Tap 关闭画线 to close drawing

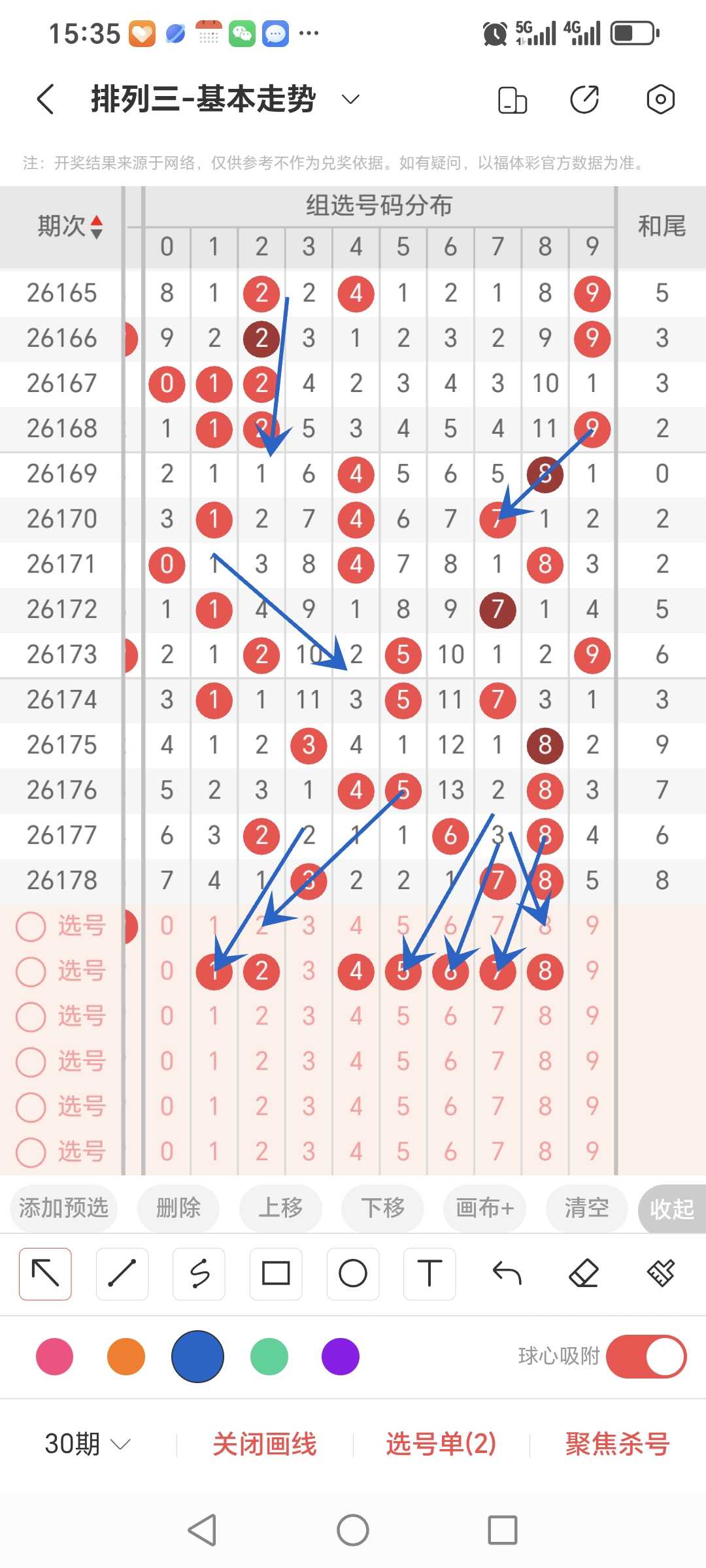(x=265, y=1443)
